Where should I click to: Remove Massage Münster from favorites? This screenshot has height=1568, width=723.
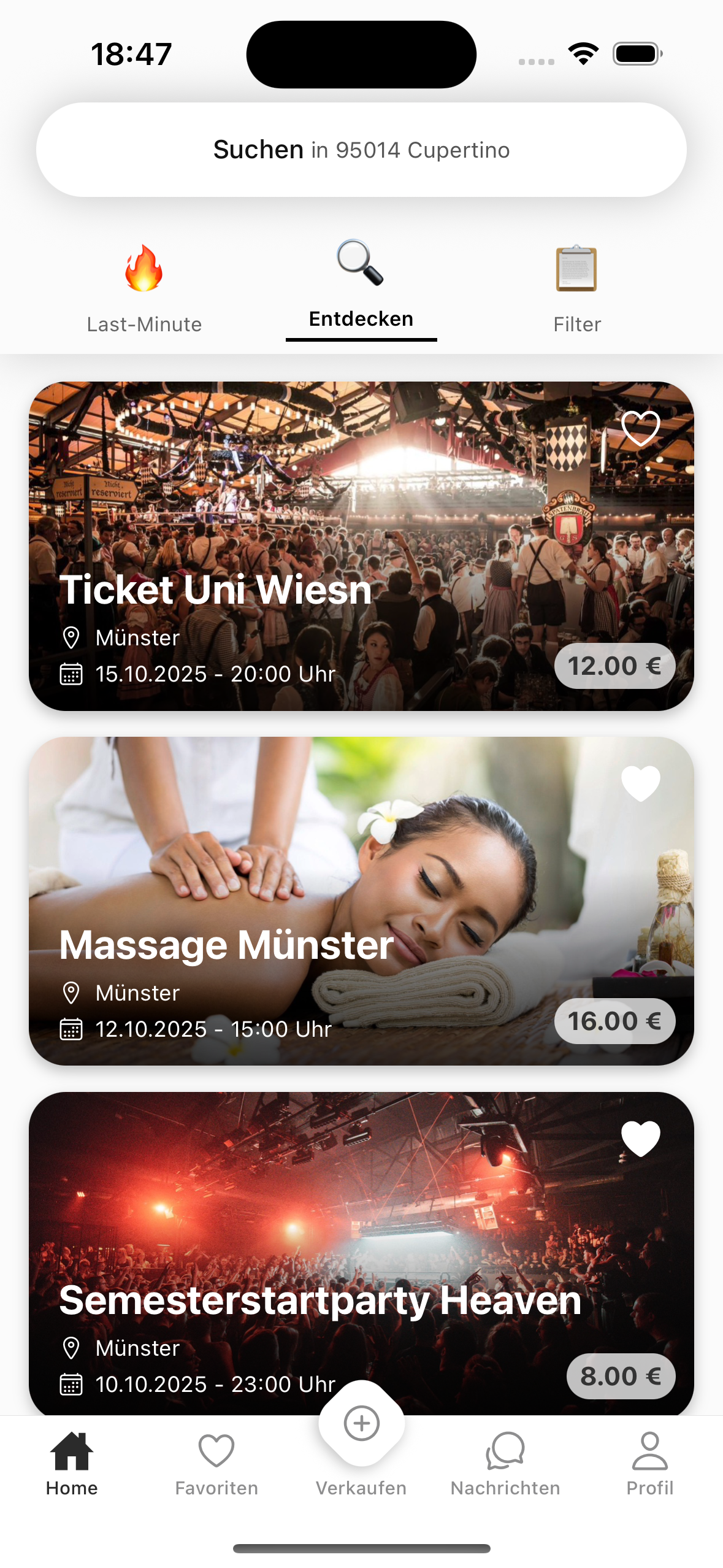[x=640, y=783]
